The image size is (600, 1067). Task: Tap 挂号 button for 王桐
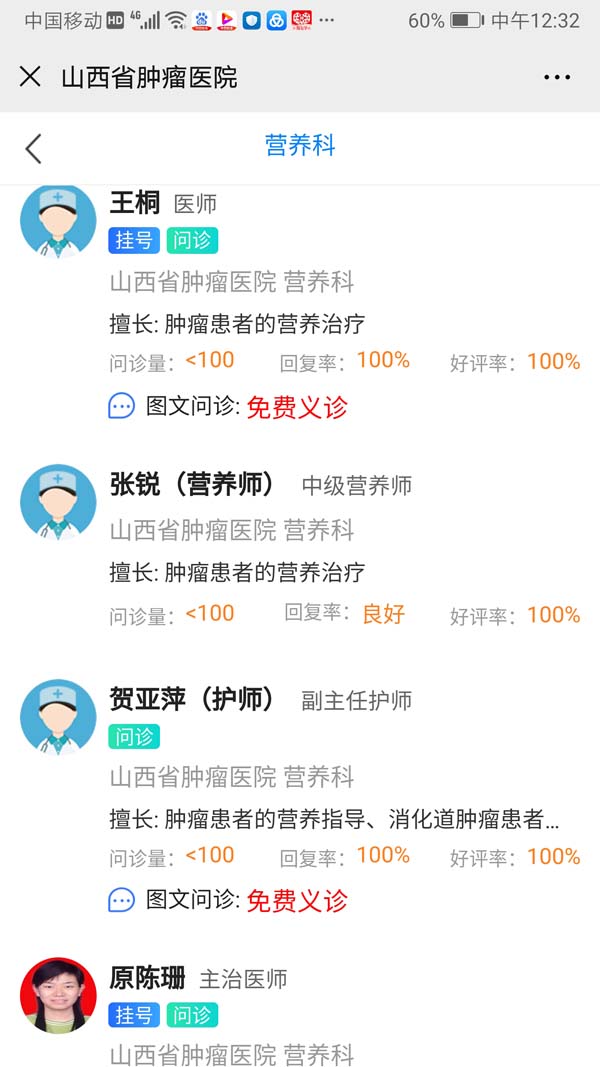pyautogui.click(x=134, y=240)
